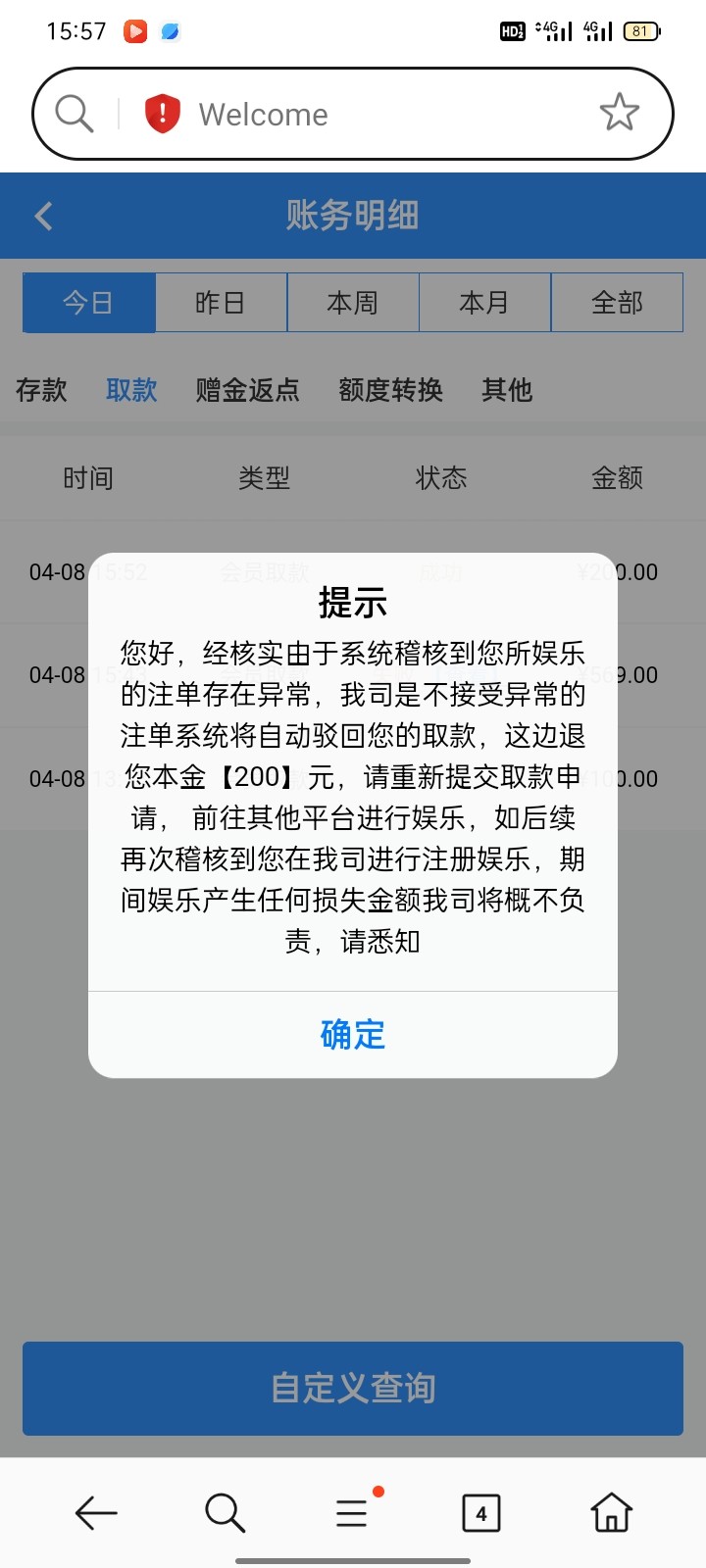706x1568 pixels.
Task: Bookmark the page with the star icon
Action: point(620,112)
